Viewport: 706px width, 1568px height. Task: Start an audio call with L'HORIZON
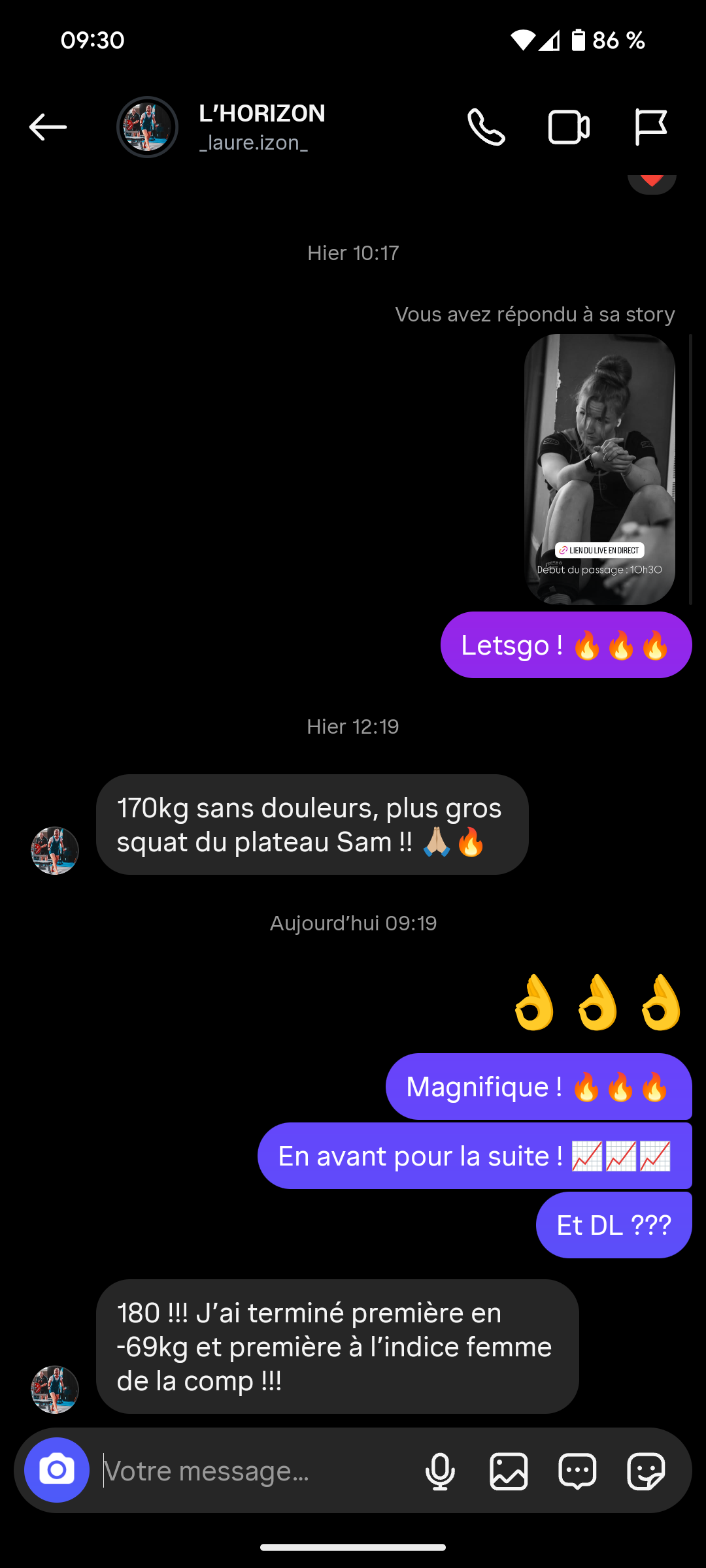pos(486,127)
